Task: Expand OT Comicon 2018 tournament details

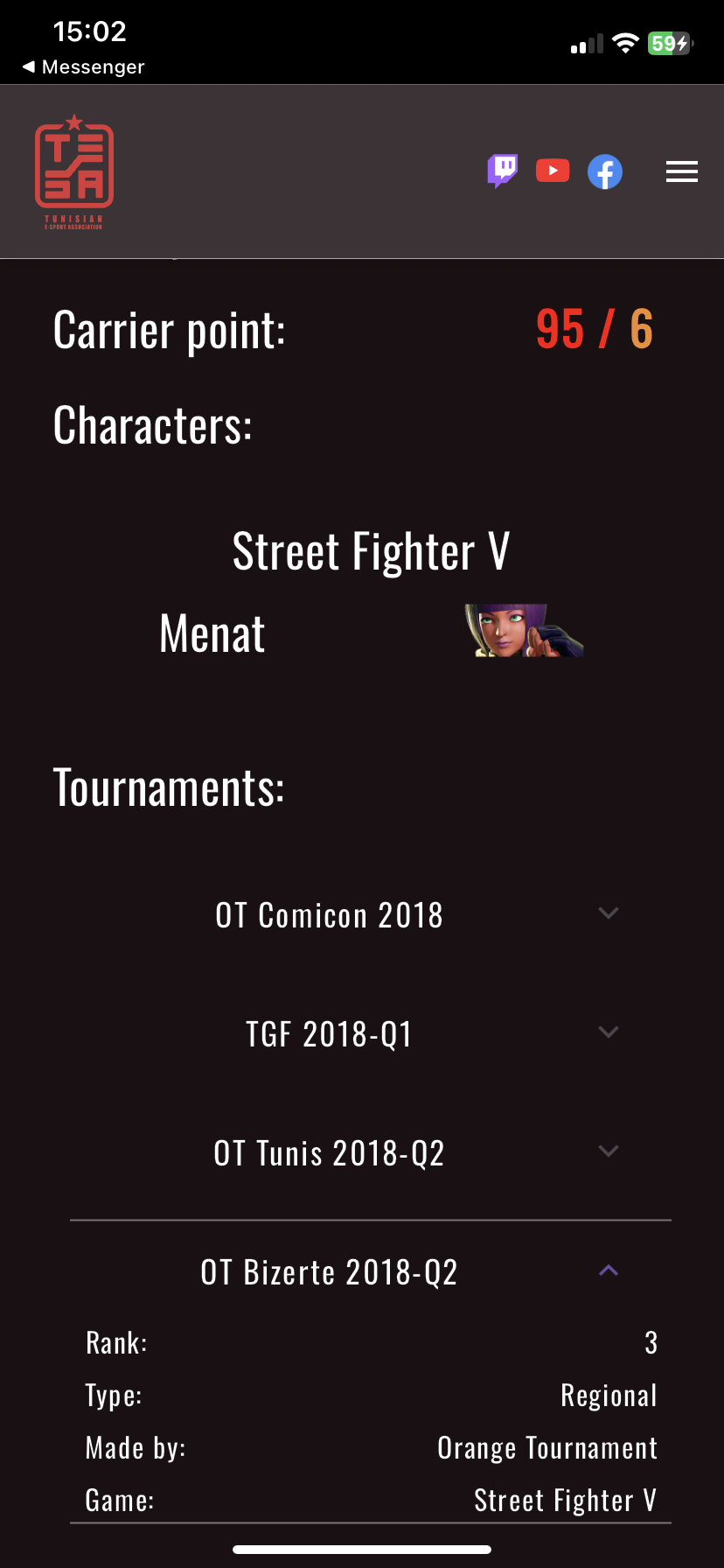Action: pos(608,913)
